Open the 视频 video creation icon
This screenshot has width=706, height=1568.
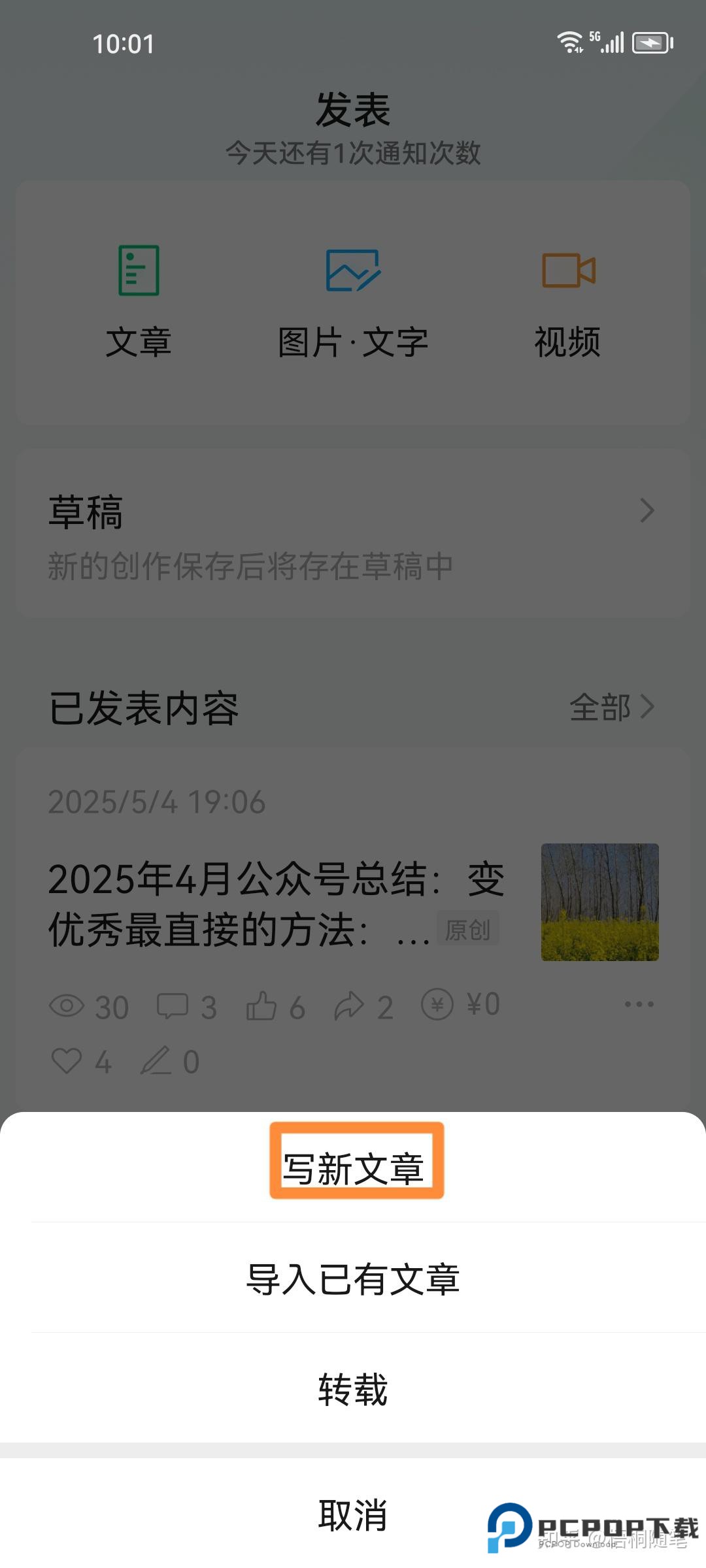(x=567, y=270)
